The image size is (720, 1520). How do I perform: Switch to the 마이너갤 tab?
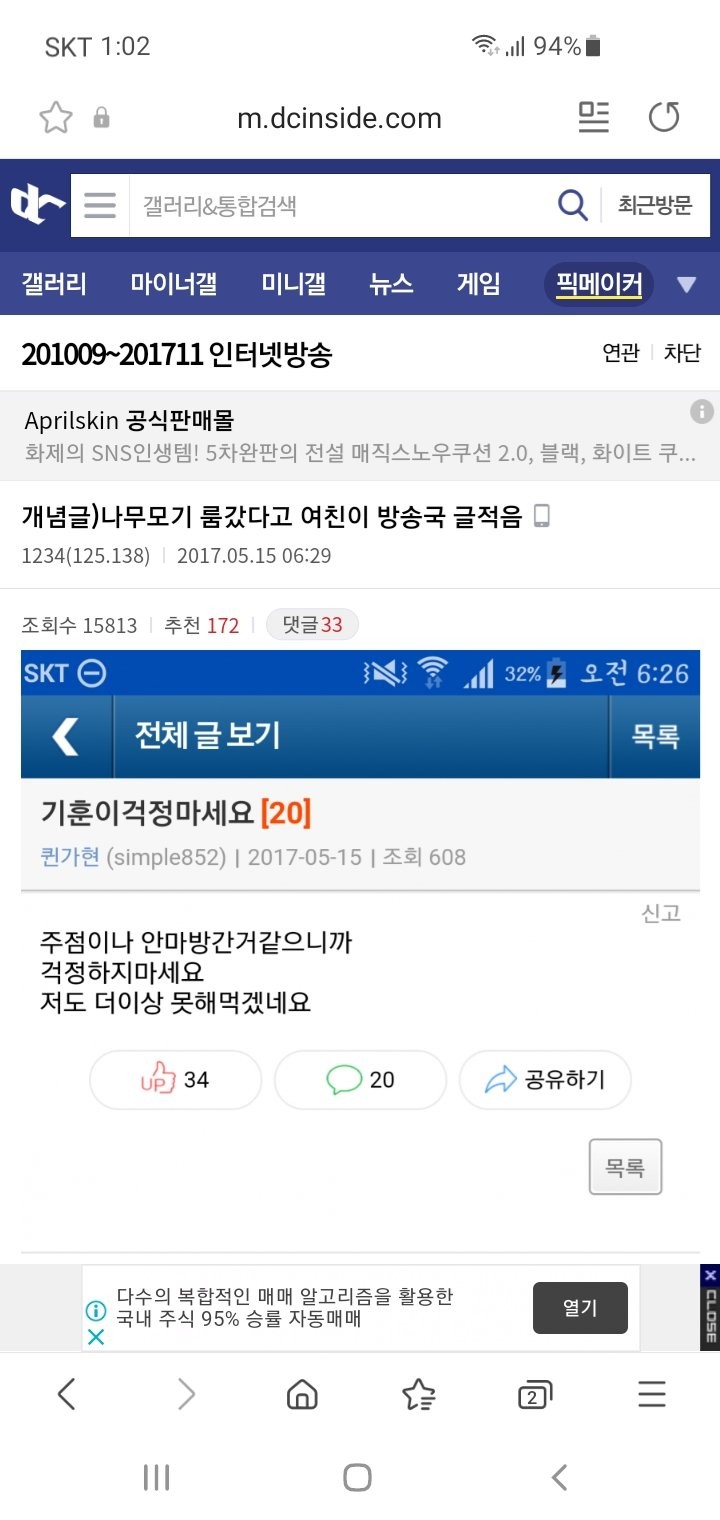tap(173, 284)
